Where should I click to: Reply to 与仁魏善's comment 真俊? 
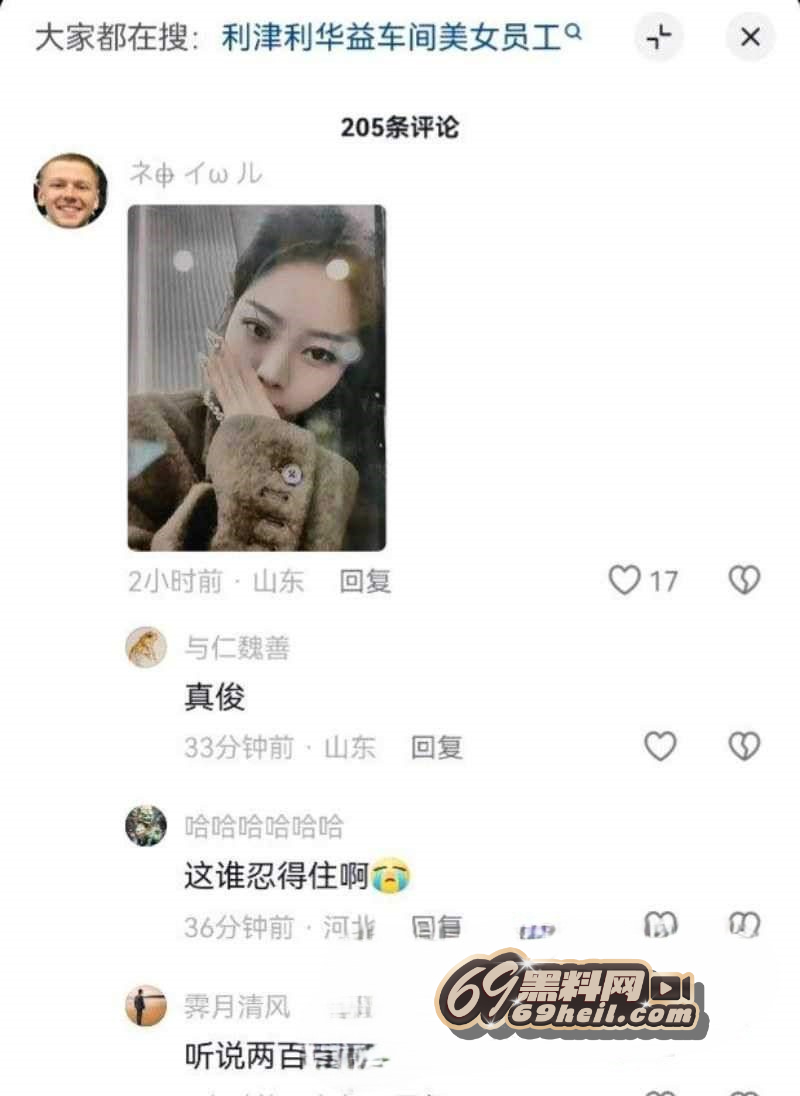[437, 747]
